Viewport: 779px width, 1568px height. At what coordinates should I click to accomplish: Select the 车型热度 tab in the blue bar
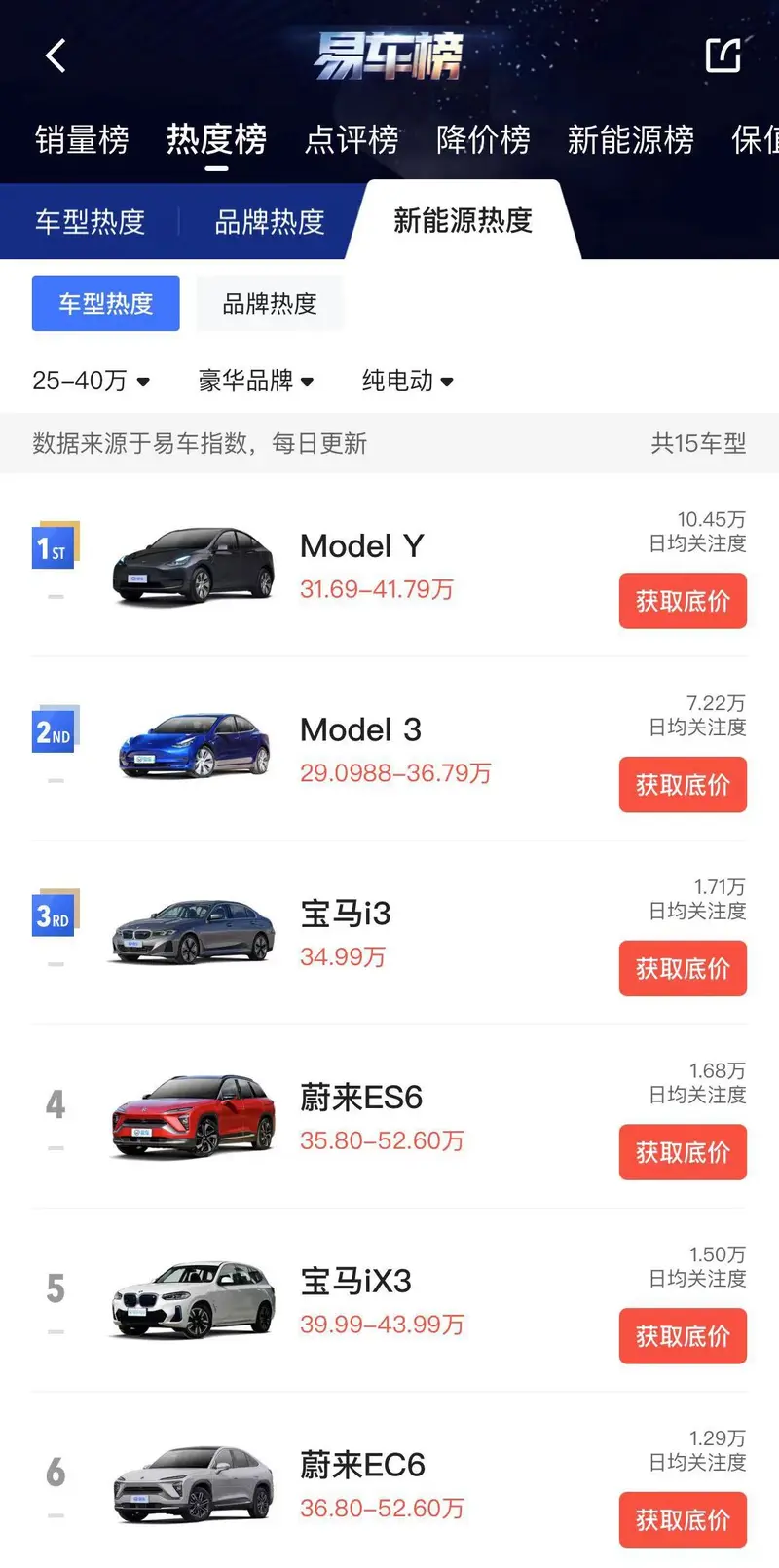pyautogui.click(x=90, y=222)
